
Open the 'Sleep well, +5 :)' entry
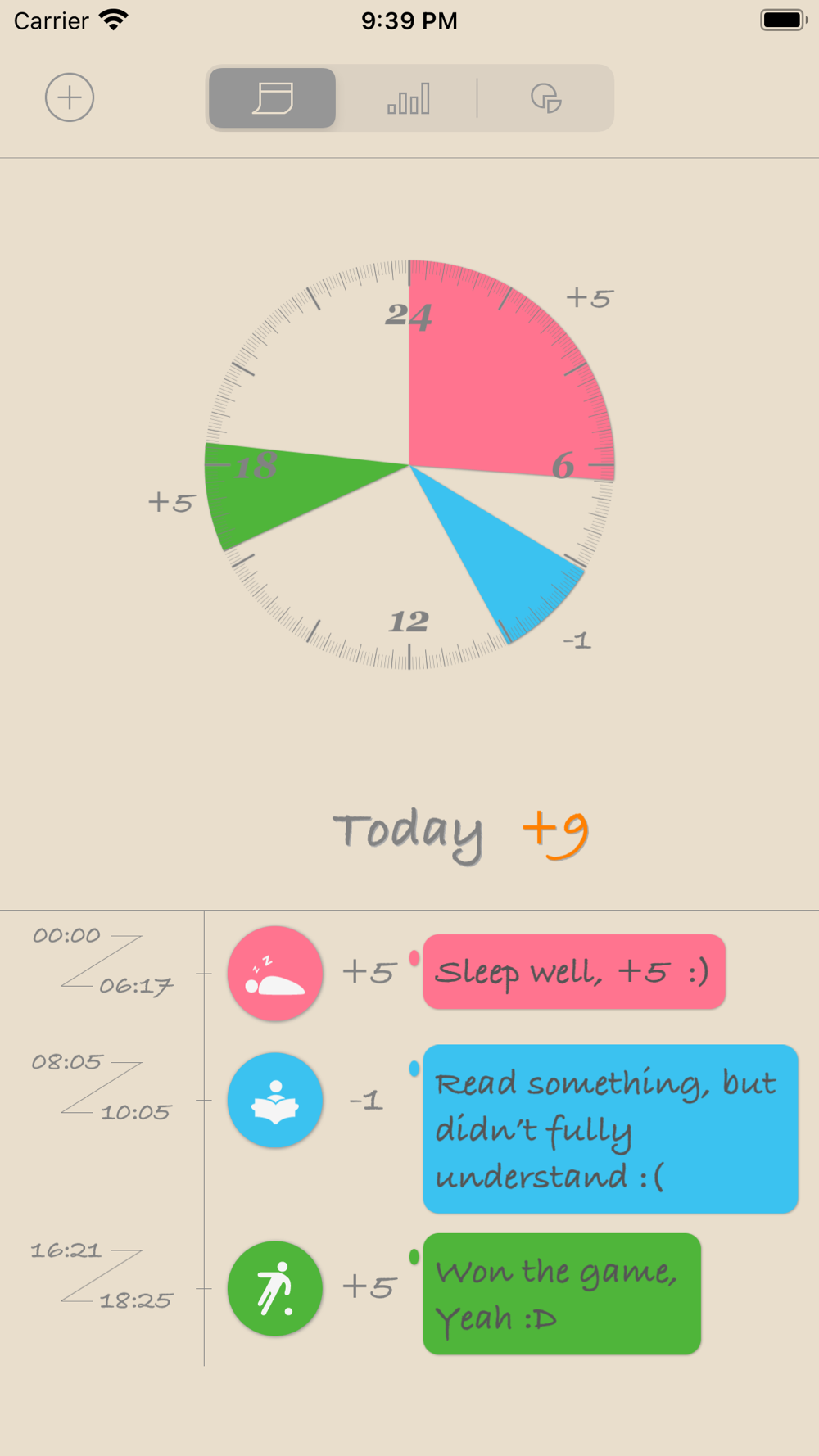point(573,972)
